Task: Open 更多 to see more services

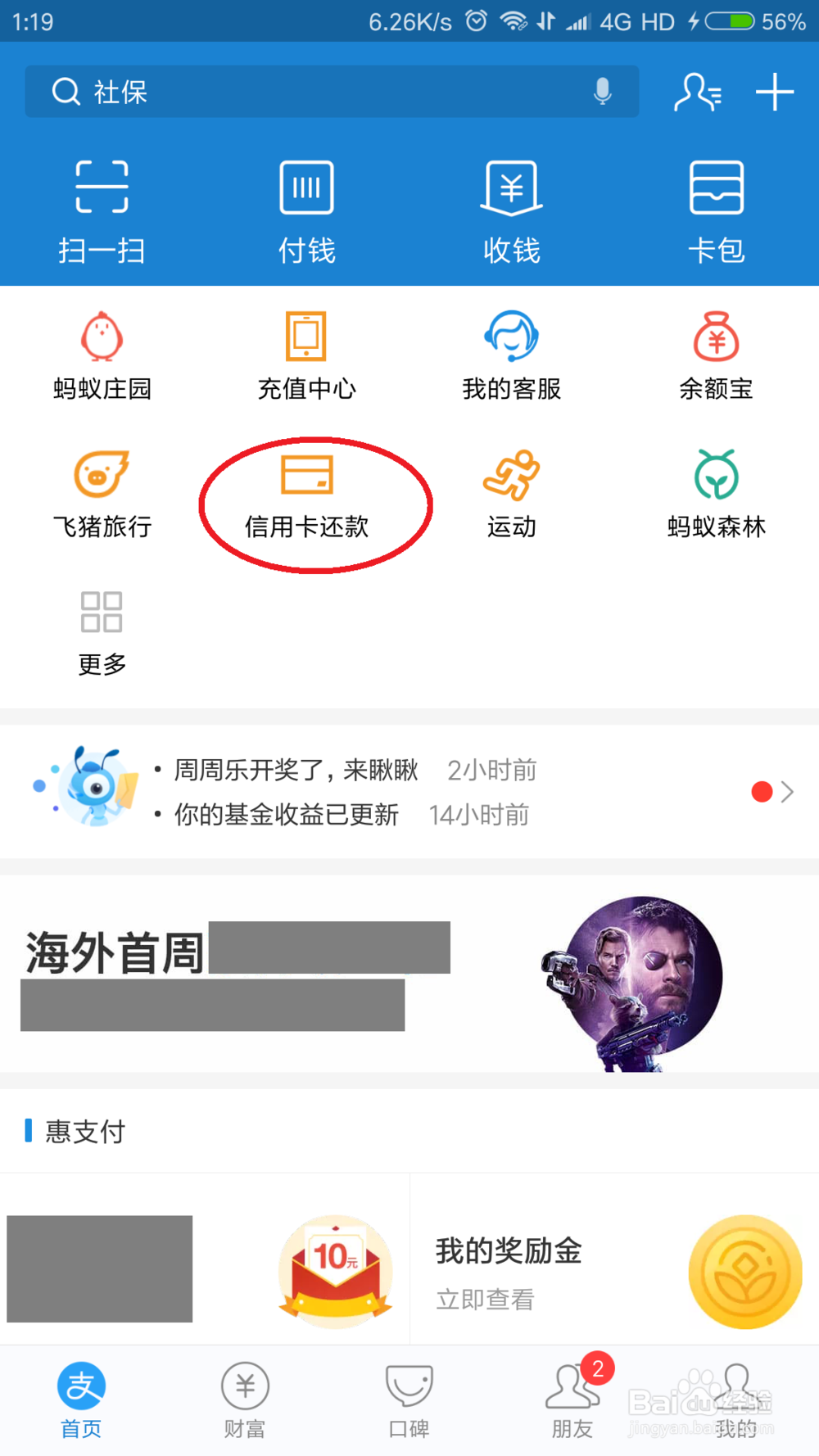Action: [101, 629]
